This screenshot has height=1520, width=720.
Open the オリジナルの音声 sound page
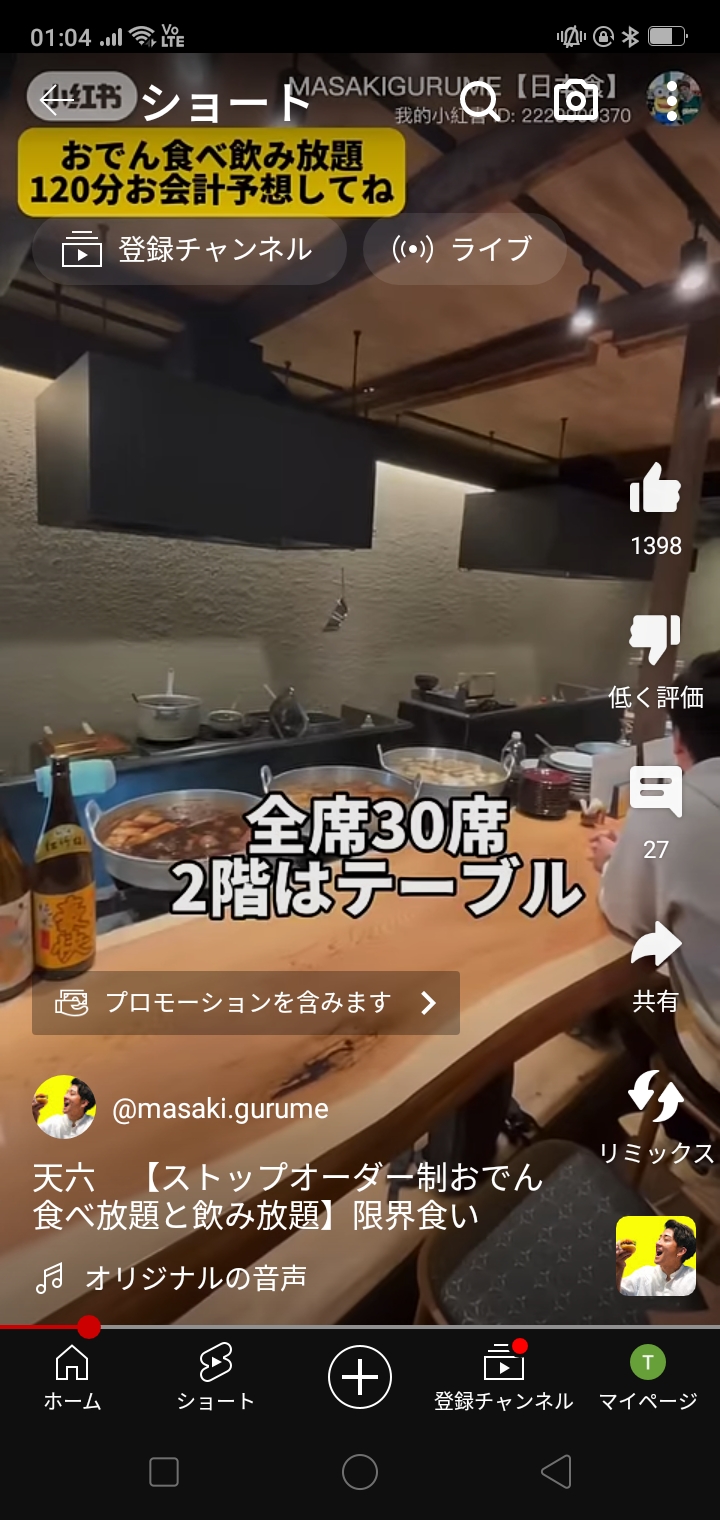click(x=195, y=1277)
